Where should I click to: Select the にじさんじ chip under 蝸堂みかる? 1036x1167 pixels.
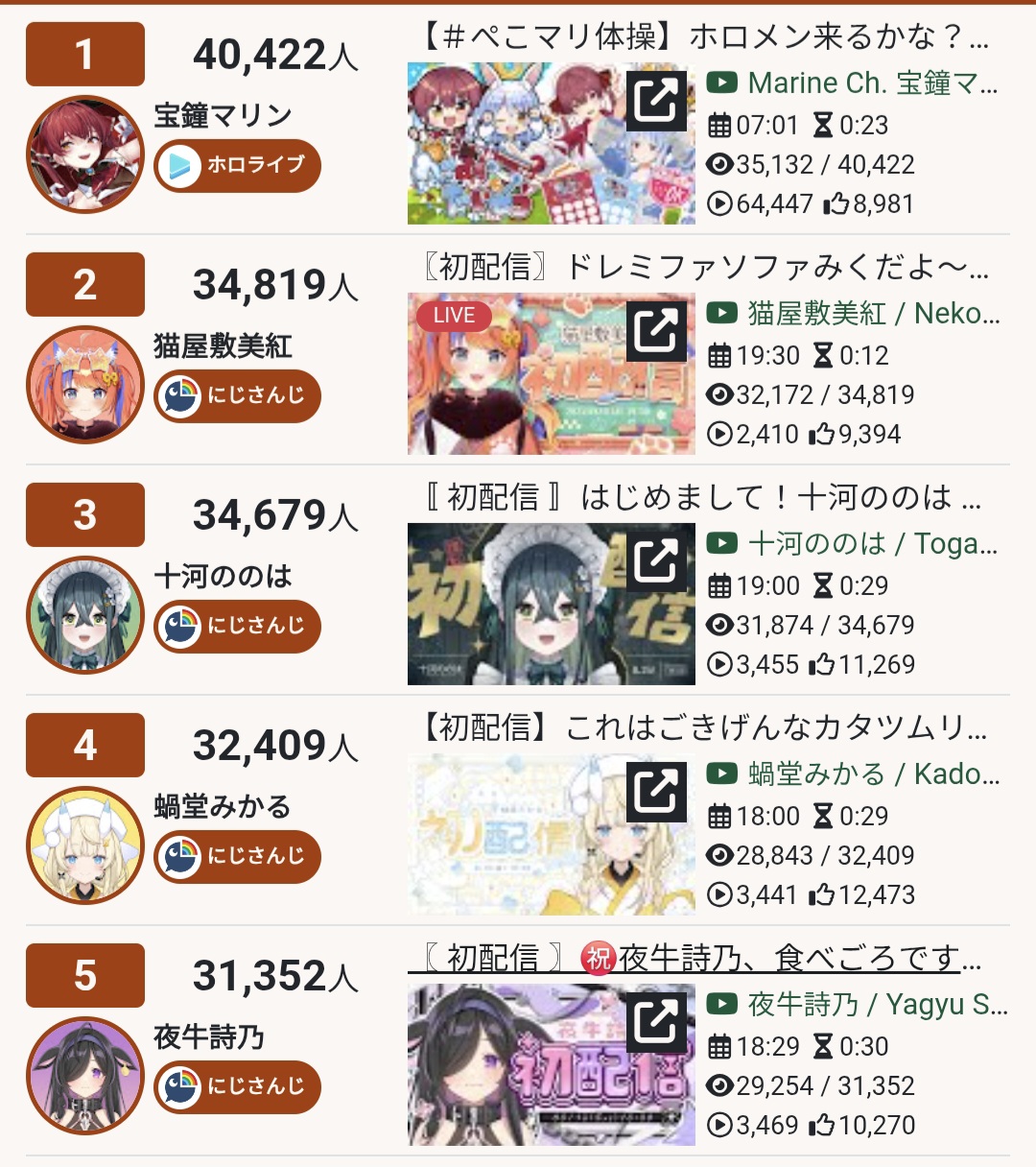[237, 856]
